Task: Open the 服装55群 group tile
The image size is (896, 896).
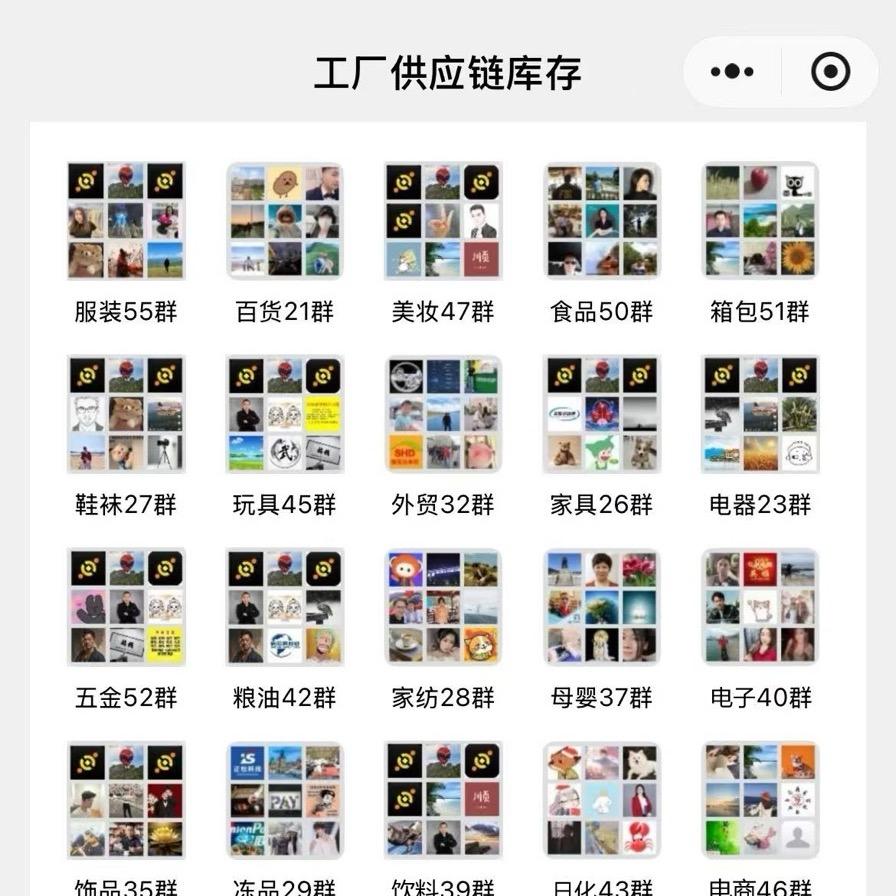Action: coord(126,221)
